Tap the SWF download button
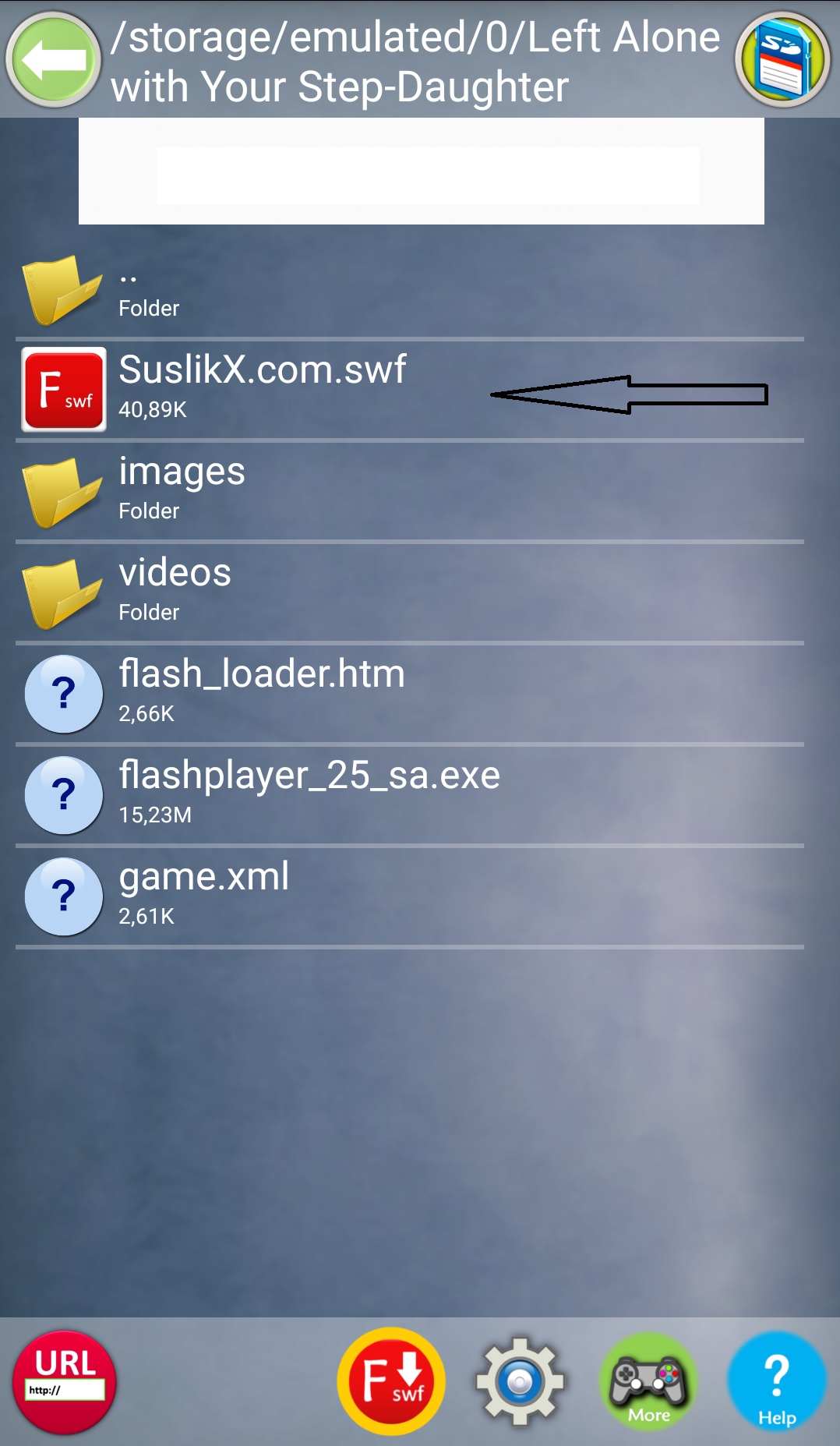840x1446 pixels. click(391, 1381)
